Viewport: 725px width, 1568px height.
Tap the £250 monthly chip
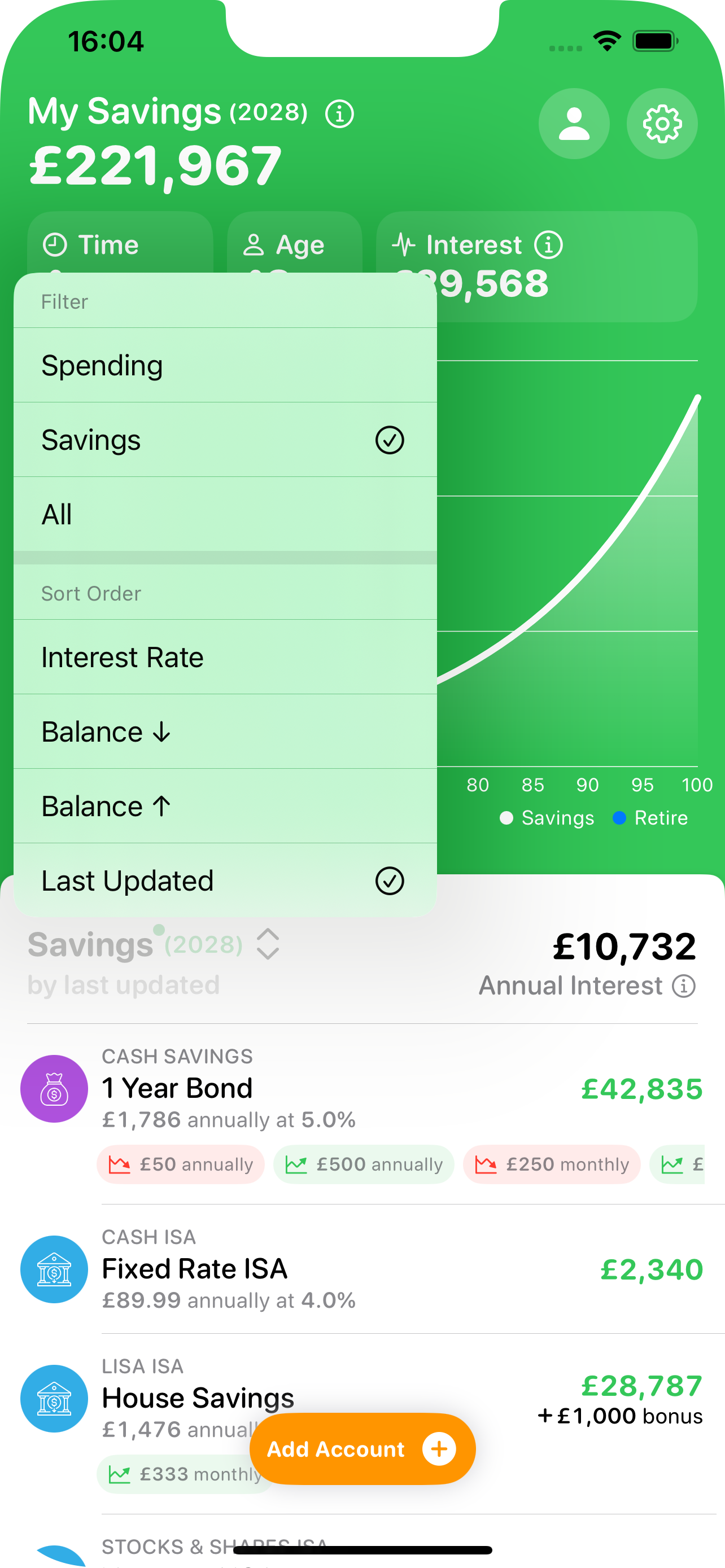click(552, 1164)
